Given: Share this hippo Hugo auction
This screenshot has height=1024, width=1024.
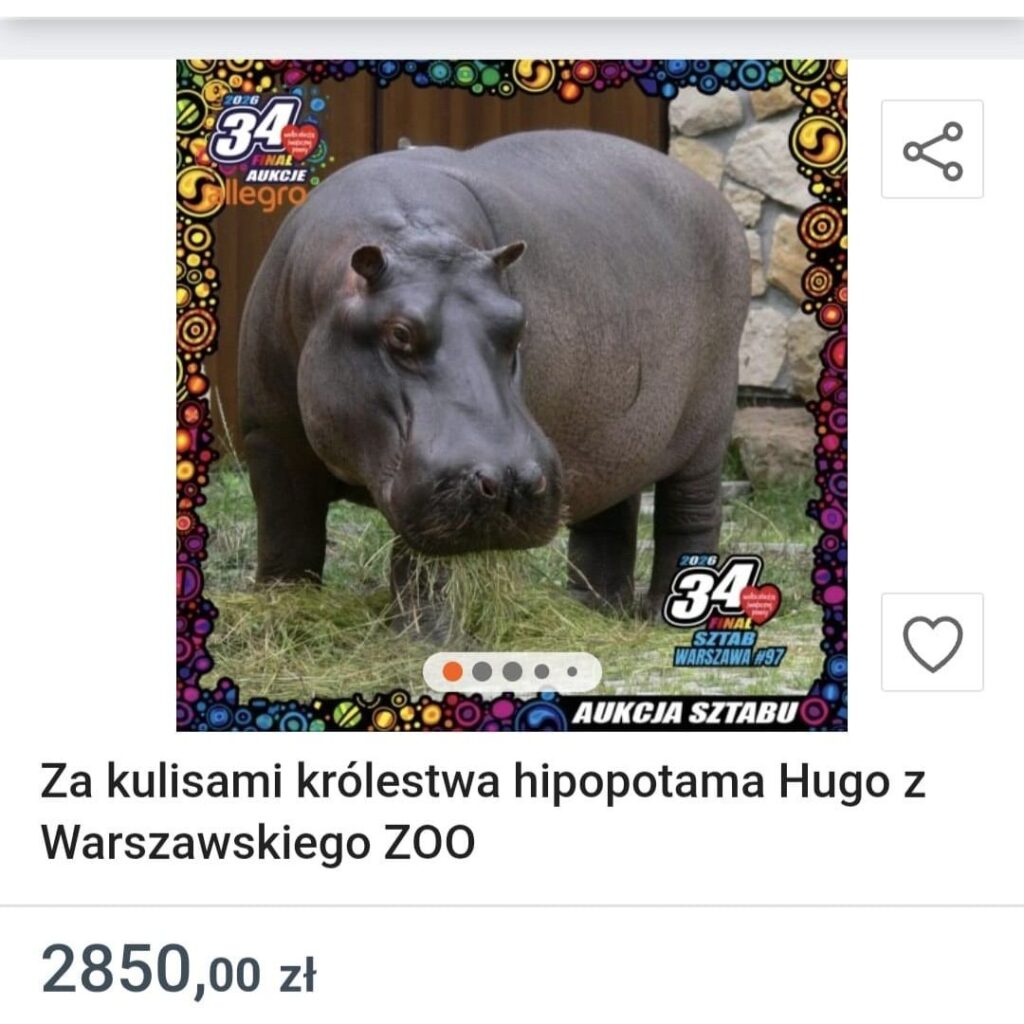Looking at the screenshot, I should pos(932,150).
